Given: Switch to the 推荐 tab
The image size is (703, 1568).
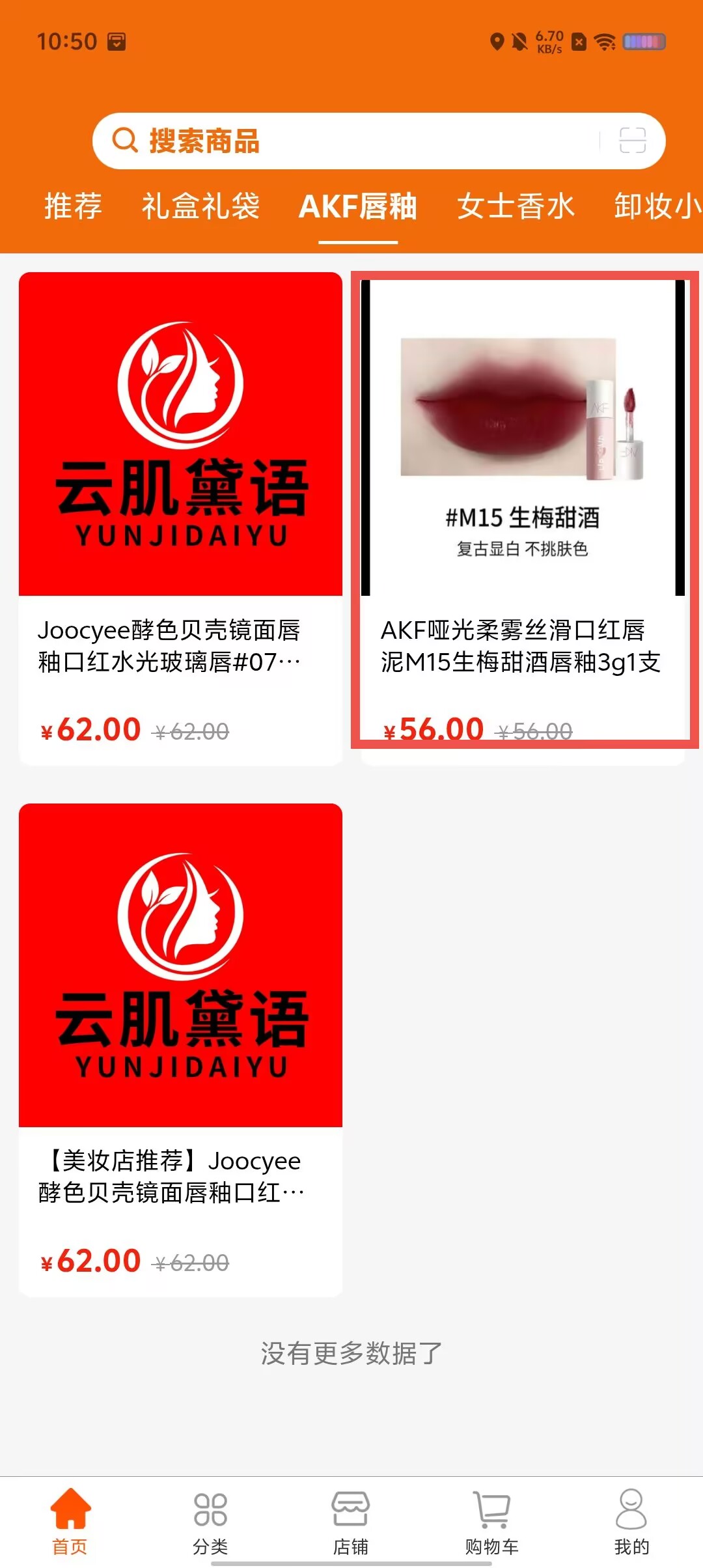Looking at the screenshot, I should pos(73,206).
